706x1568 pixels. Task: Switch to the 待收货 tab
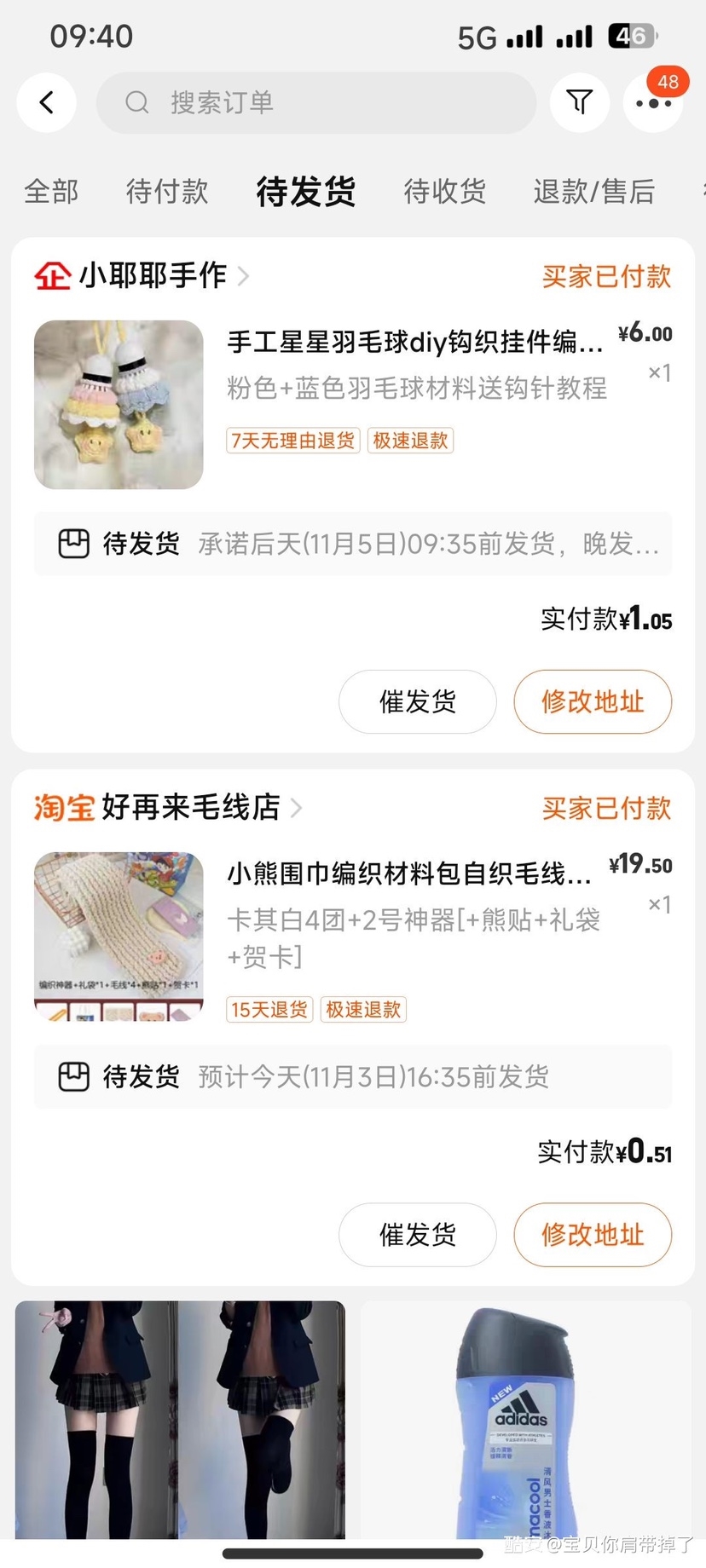(444, 192)
